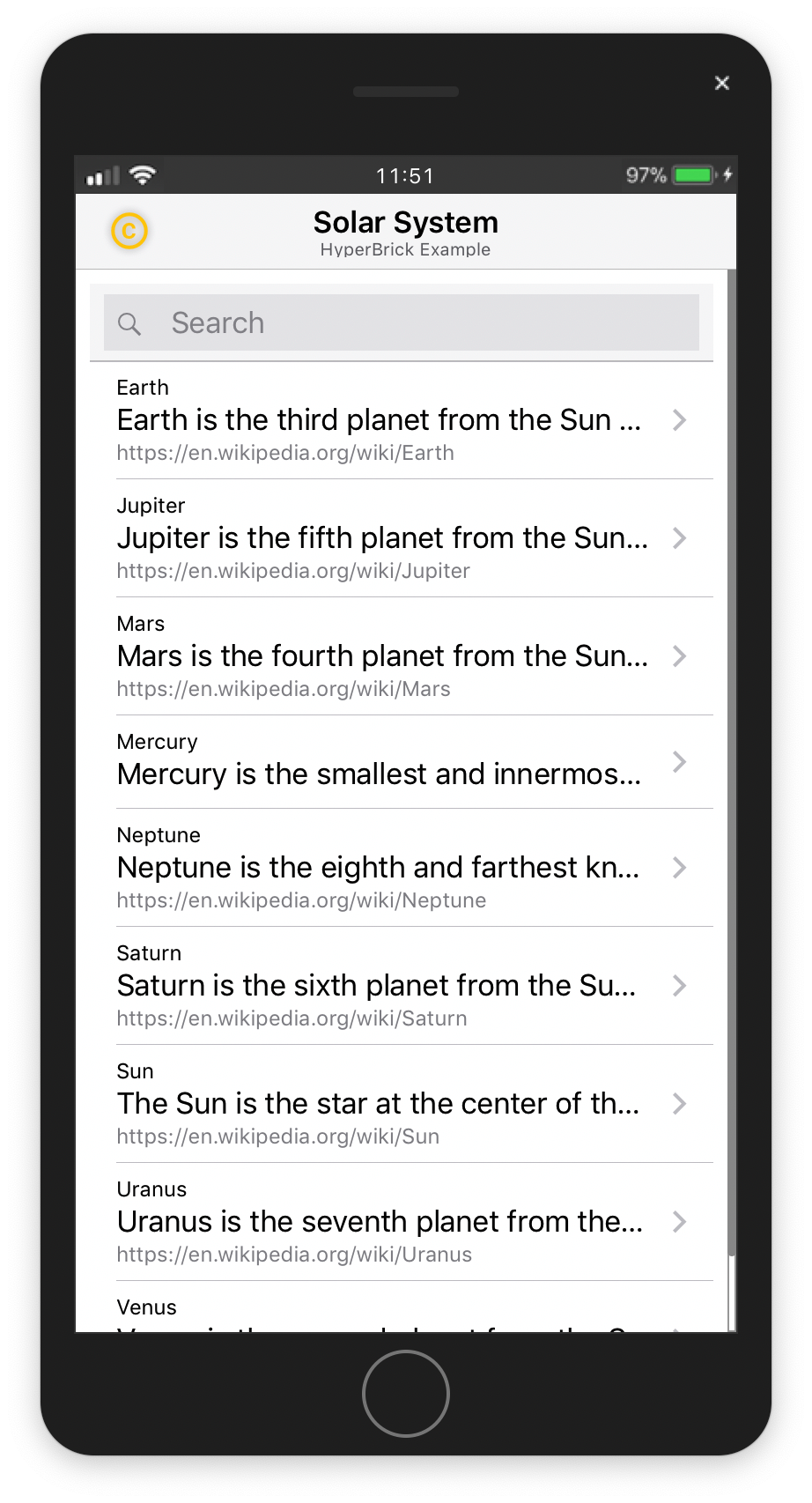Open the Sun entry

402,1104
